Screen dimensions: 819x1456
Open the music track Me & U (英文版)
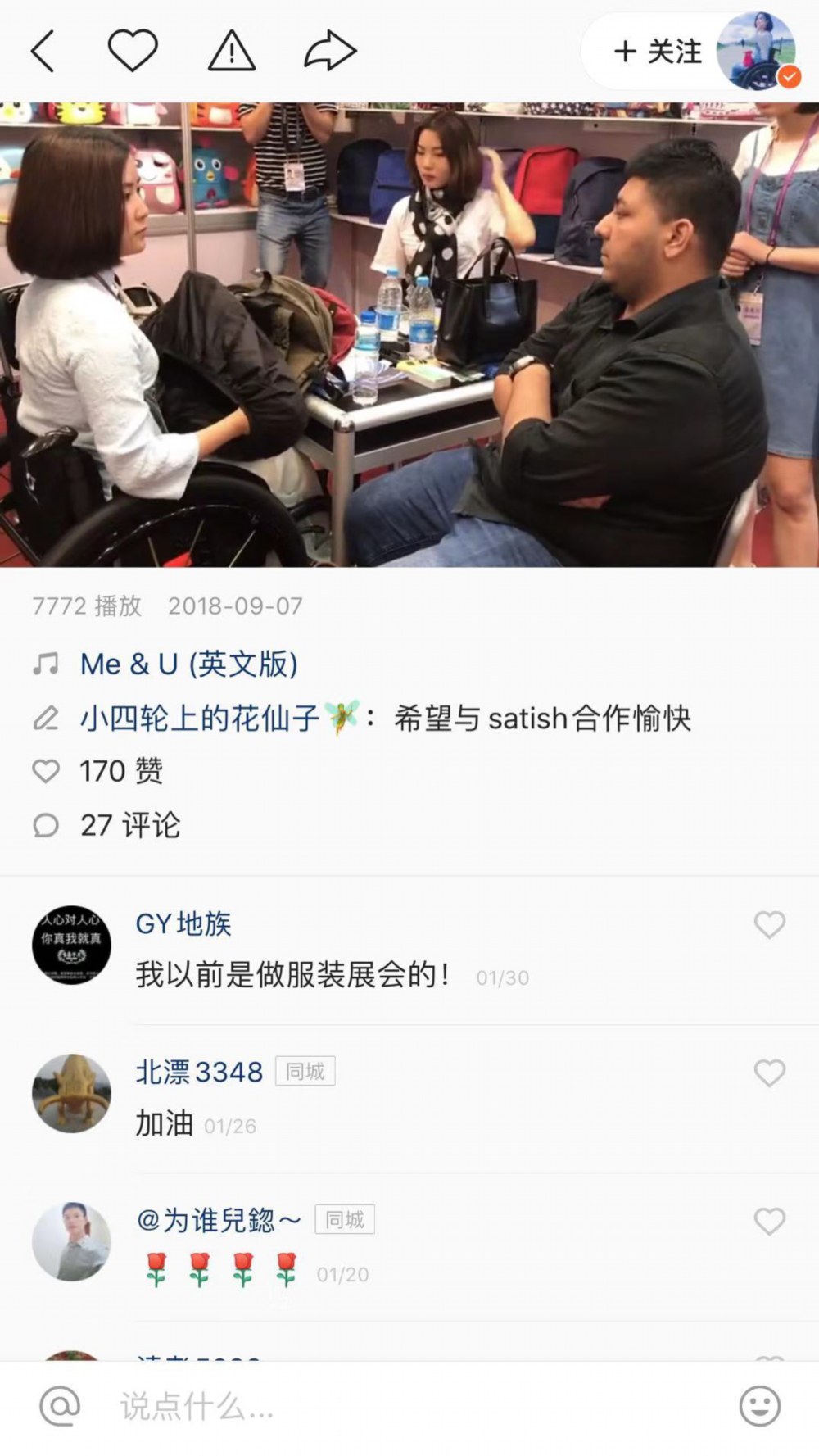click(x=188, y=664)
